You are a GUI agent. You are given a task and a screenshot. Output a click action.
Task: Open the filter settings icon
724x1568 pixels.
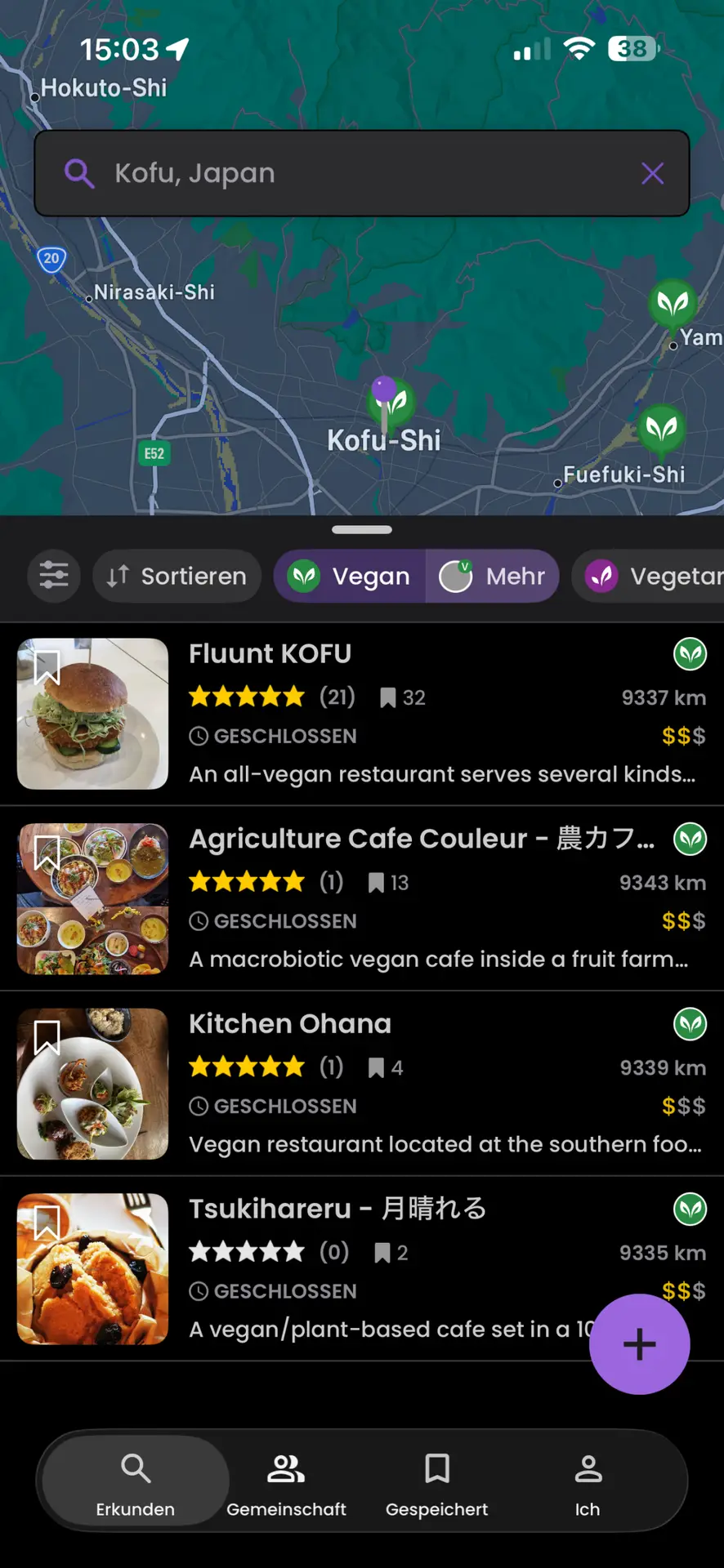(x=54, y=576)
